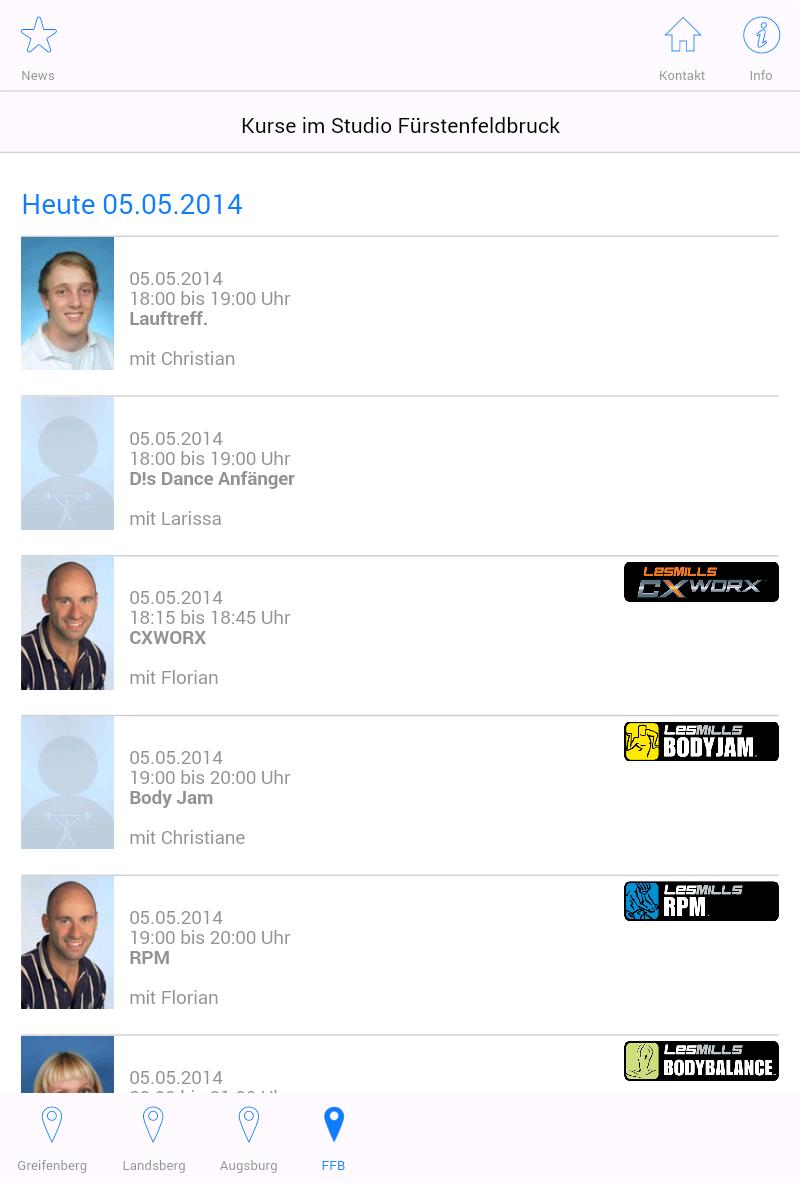Open the D!s Dance Anfänger course
Image resolution: width=800 pixels, height=1183 pixels.
399,477
